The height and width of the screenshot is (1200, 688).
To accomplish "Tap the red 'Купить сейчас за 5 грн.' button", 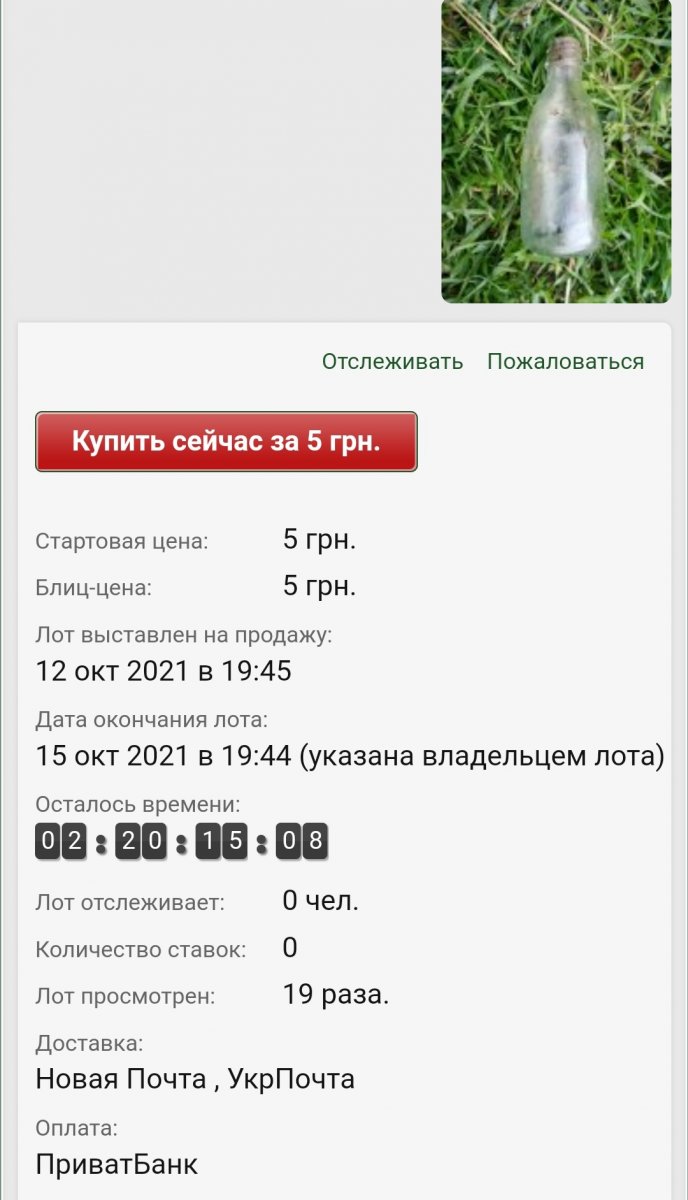I will tap(226, 441).
